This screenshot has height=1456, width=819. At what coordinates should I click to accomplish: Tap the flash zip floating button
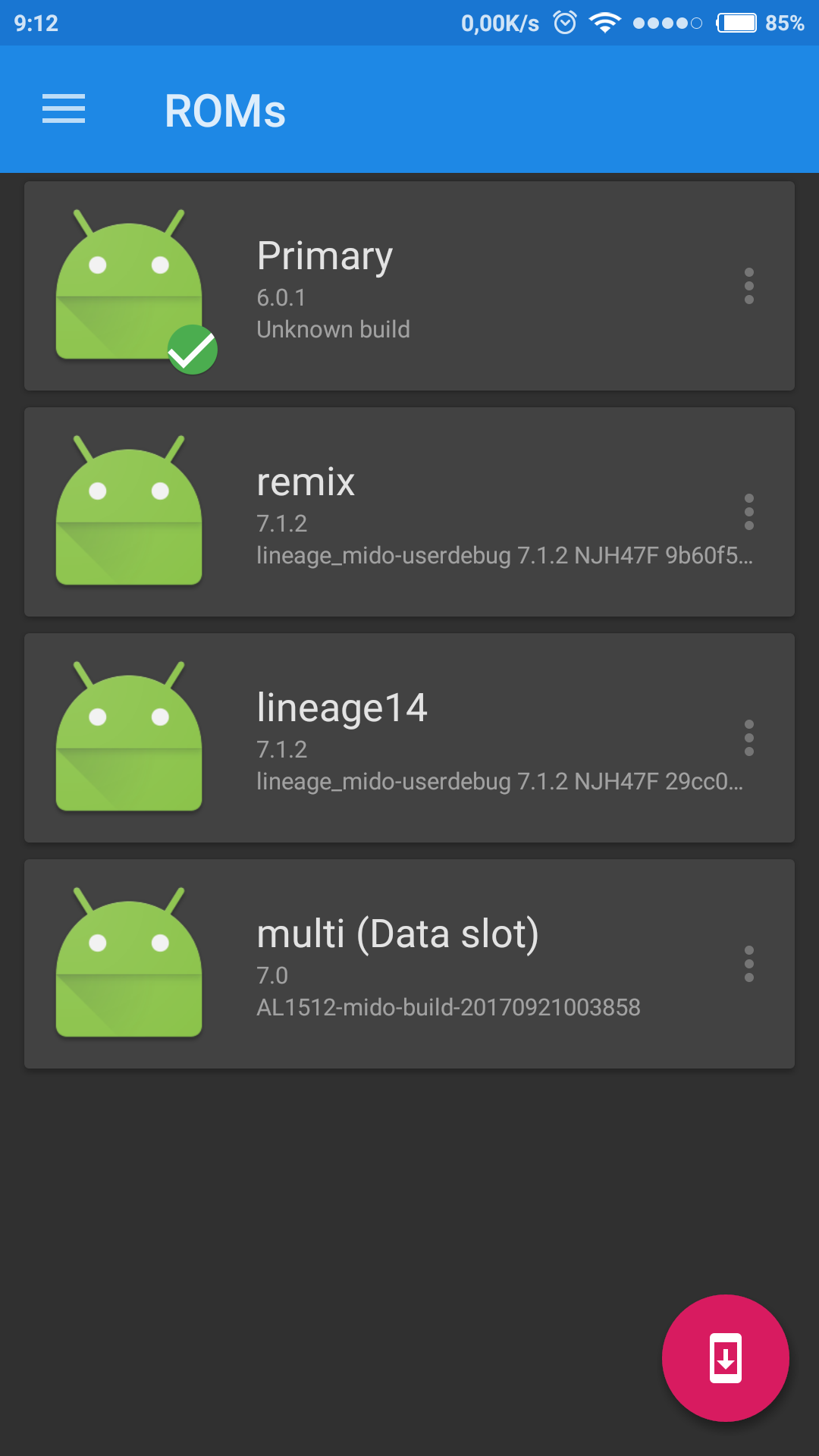725,1357
